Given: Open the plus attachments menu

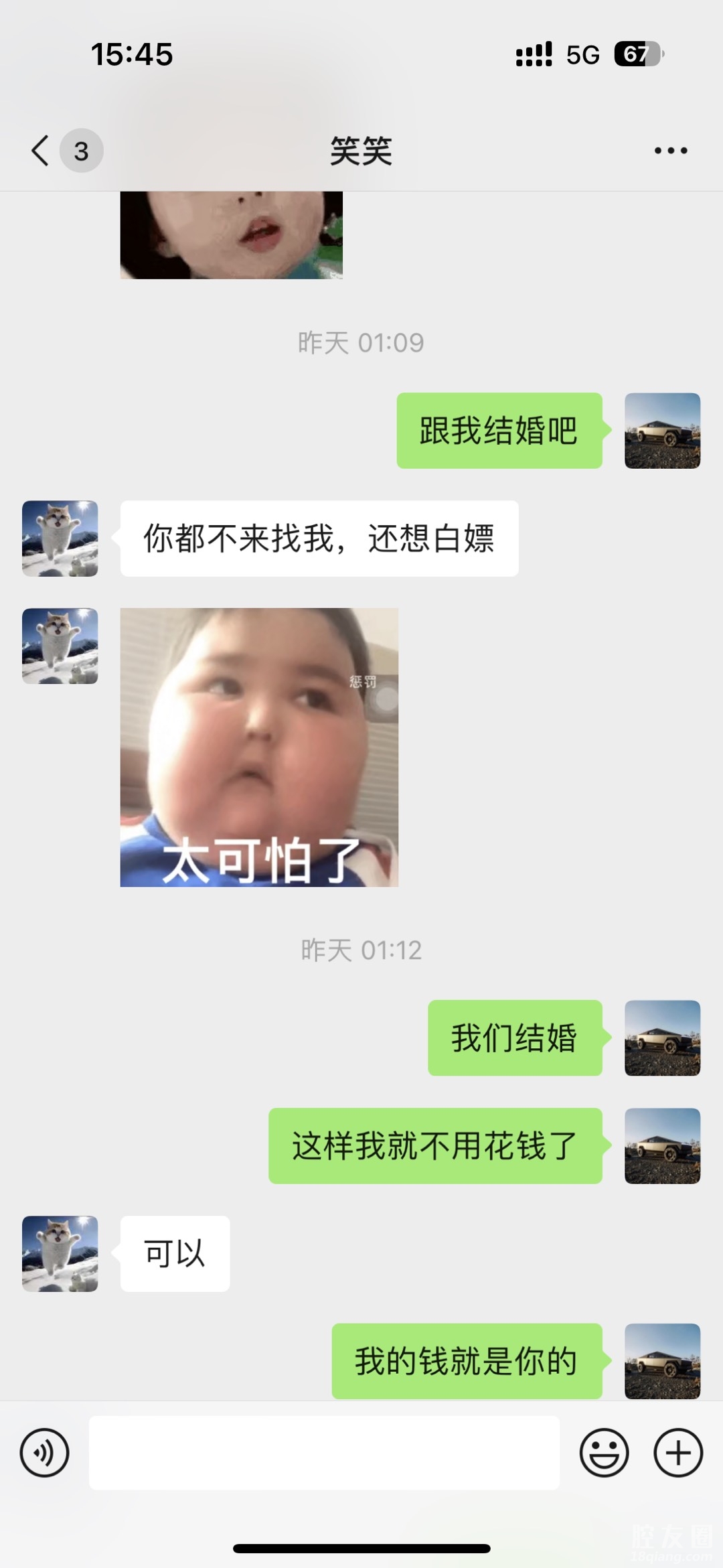Looking at the screenshot, I should pyautogui.click(x=678, y=1453).
